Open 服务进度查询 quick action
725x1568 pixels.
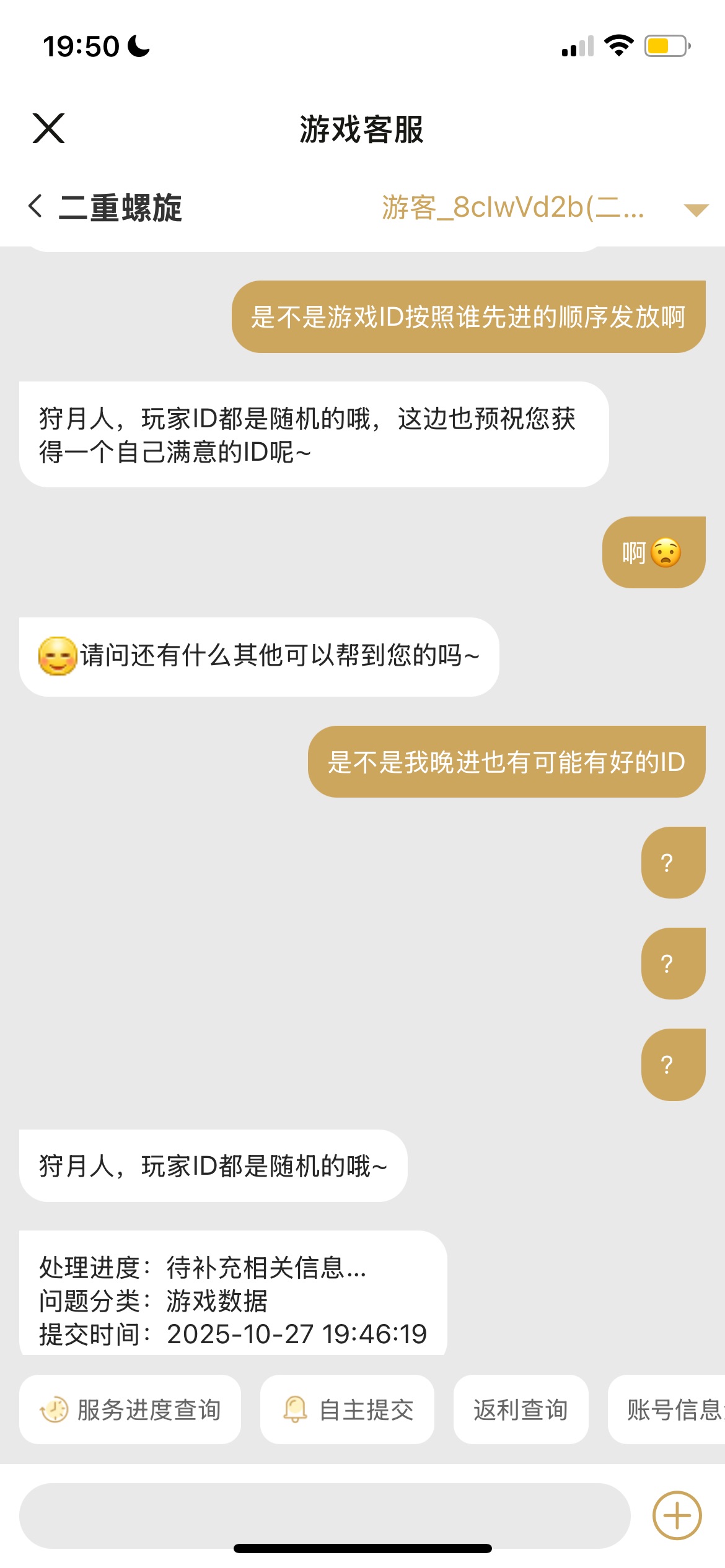[130, 1410]
